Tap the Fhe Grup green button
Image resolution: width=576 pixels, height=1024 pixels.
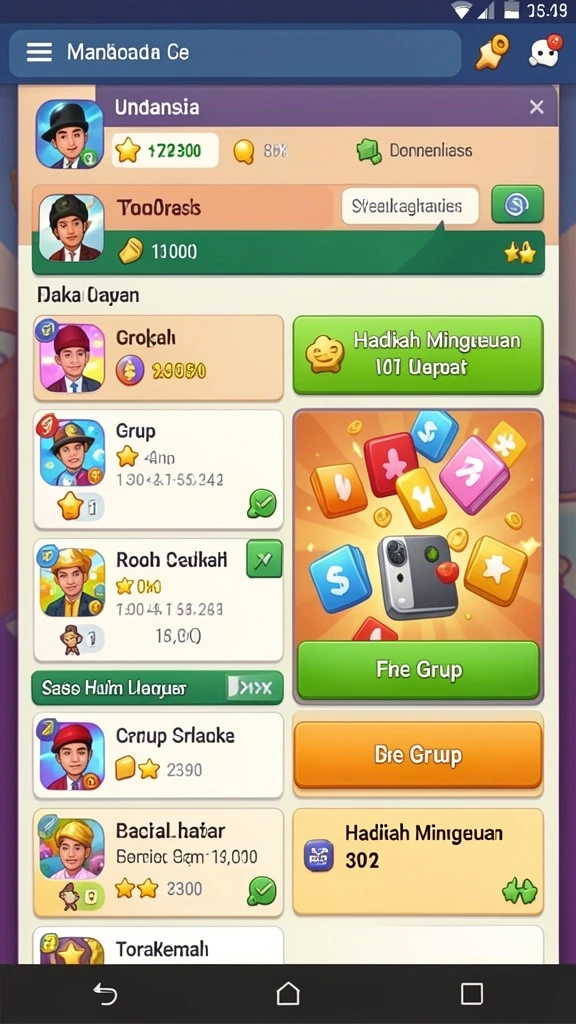[419, 669]
